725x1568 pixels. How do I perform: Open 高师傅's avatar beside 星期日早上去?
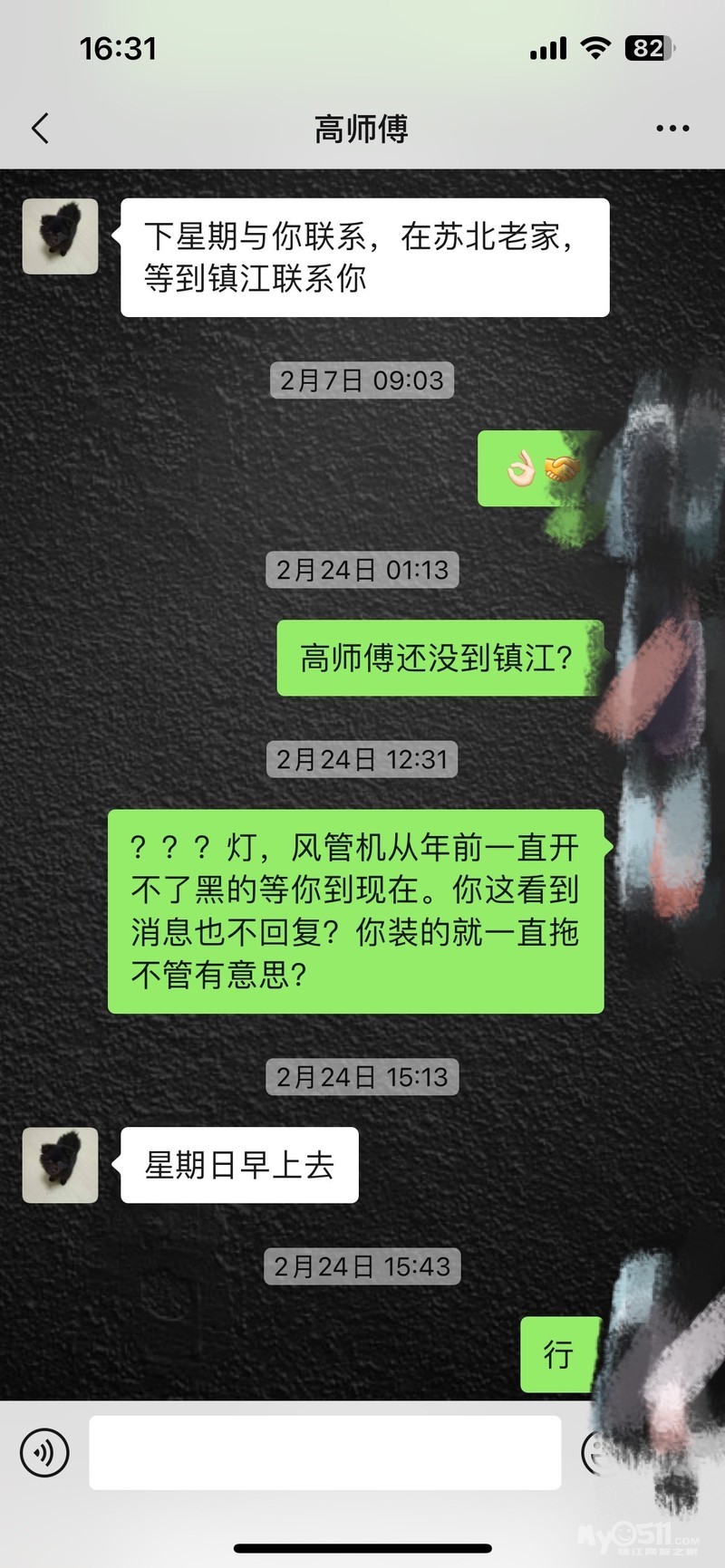tap(60, 1165)
